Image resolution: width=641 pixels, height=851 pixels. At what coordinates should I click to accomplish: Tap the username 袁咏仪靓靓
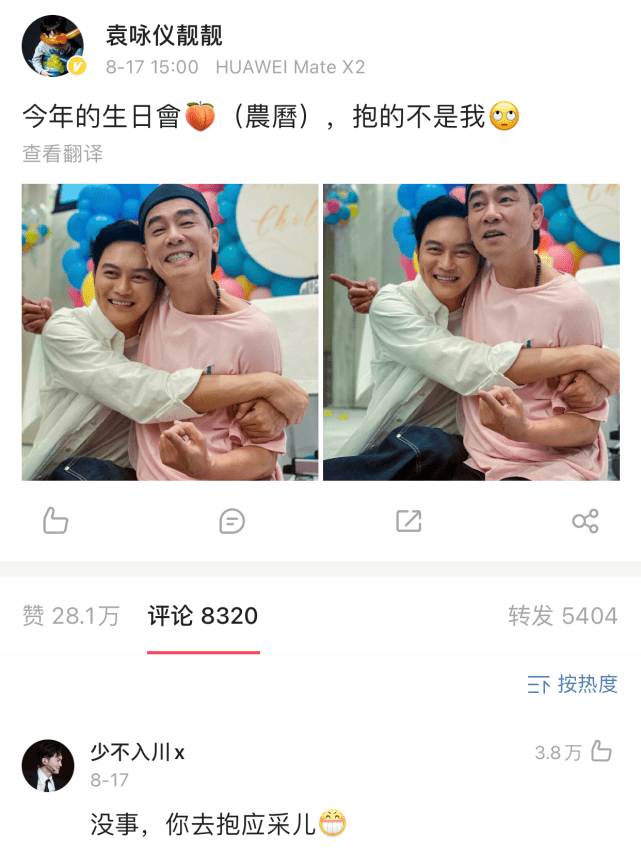coord(164,35)
